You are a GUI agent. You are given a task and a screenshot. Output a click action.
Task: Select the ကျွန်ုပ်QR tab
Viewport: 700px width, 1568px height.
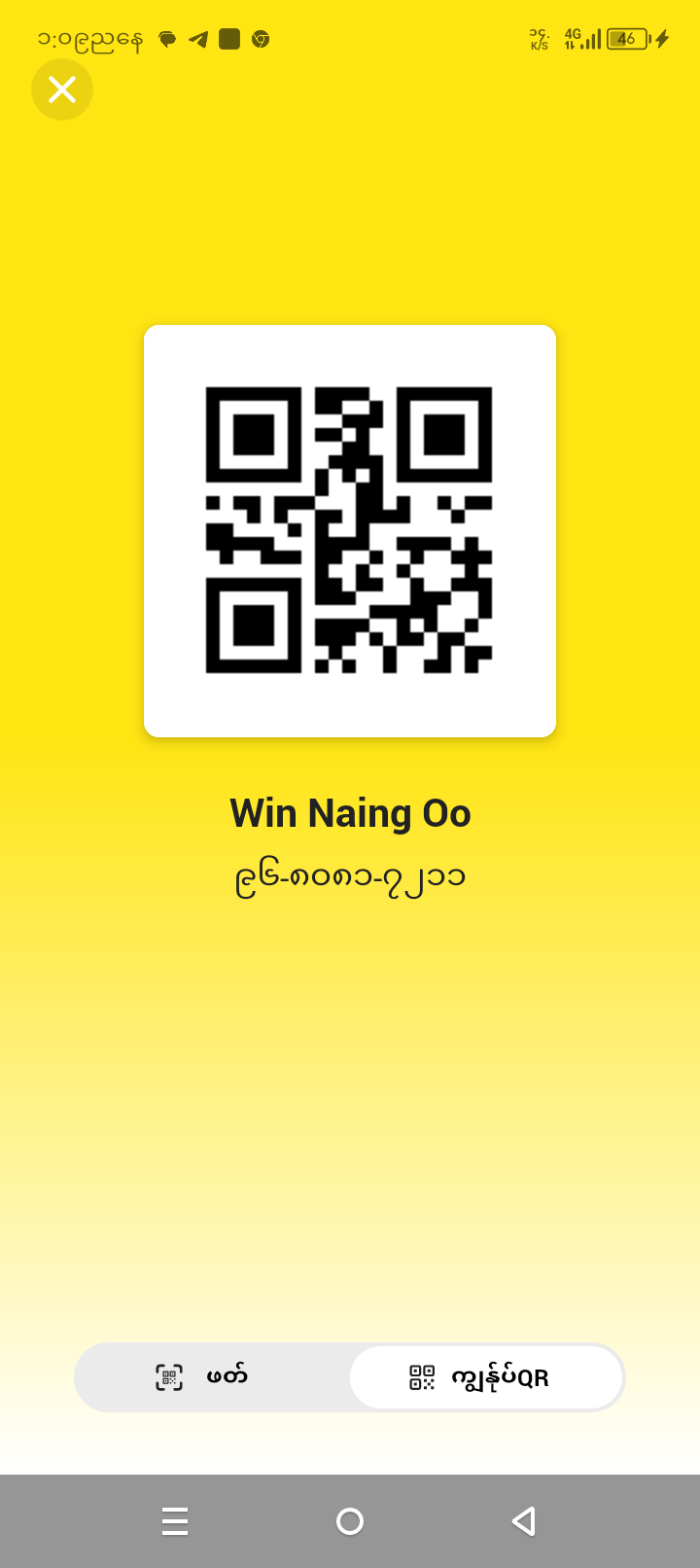point(485,1377)
